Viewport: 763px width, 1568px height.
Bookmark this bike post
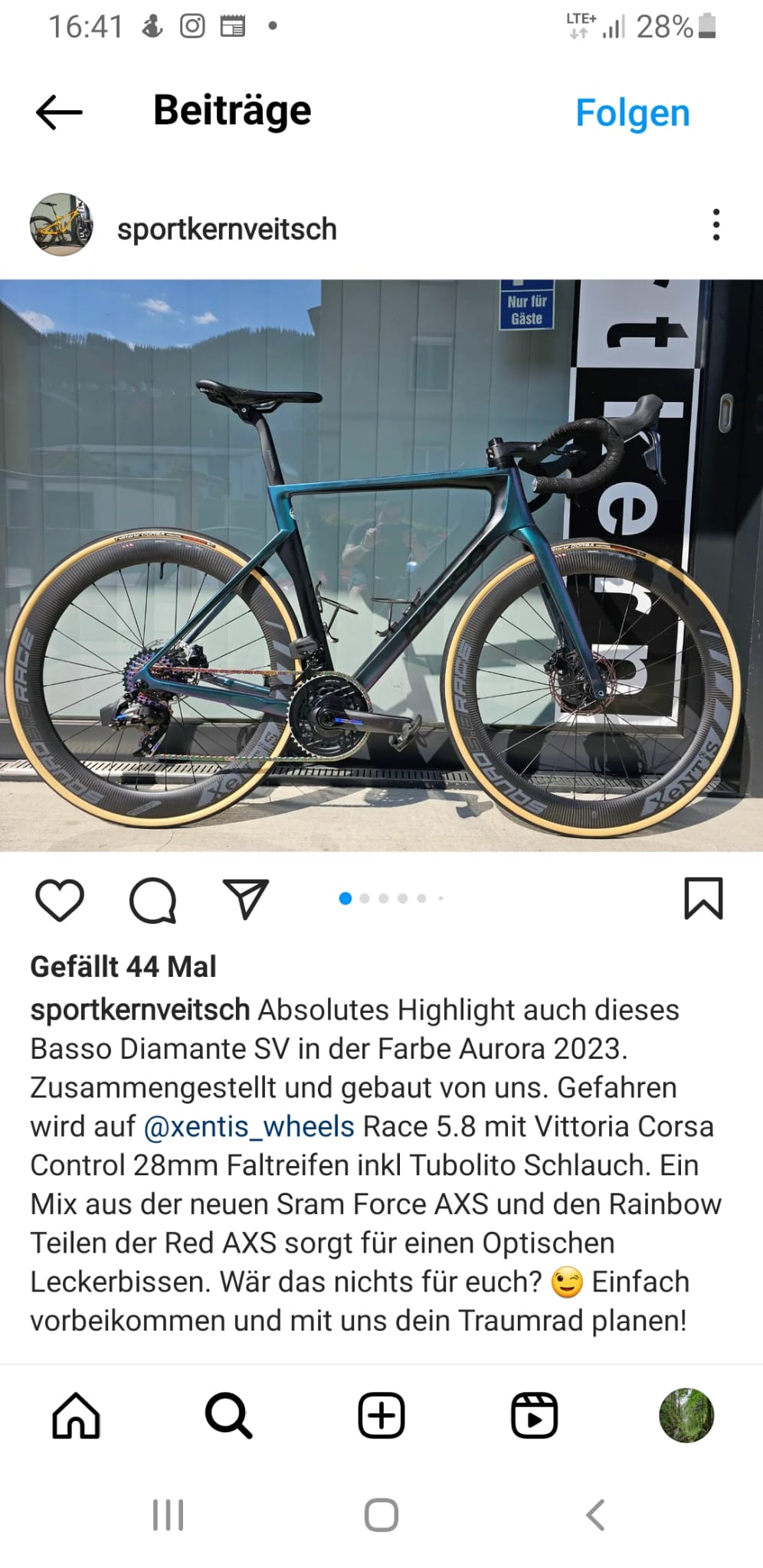pyautogui.click(x=702, y=899)
